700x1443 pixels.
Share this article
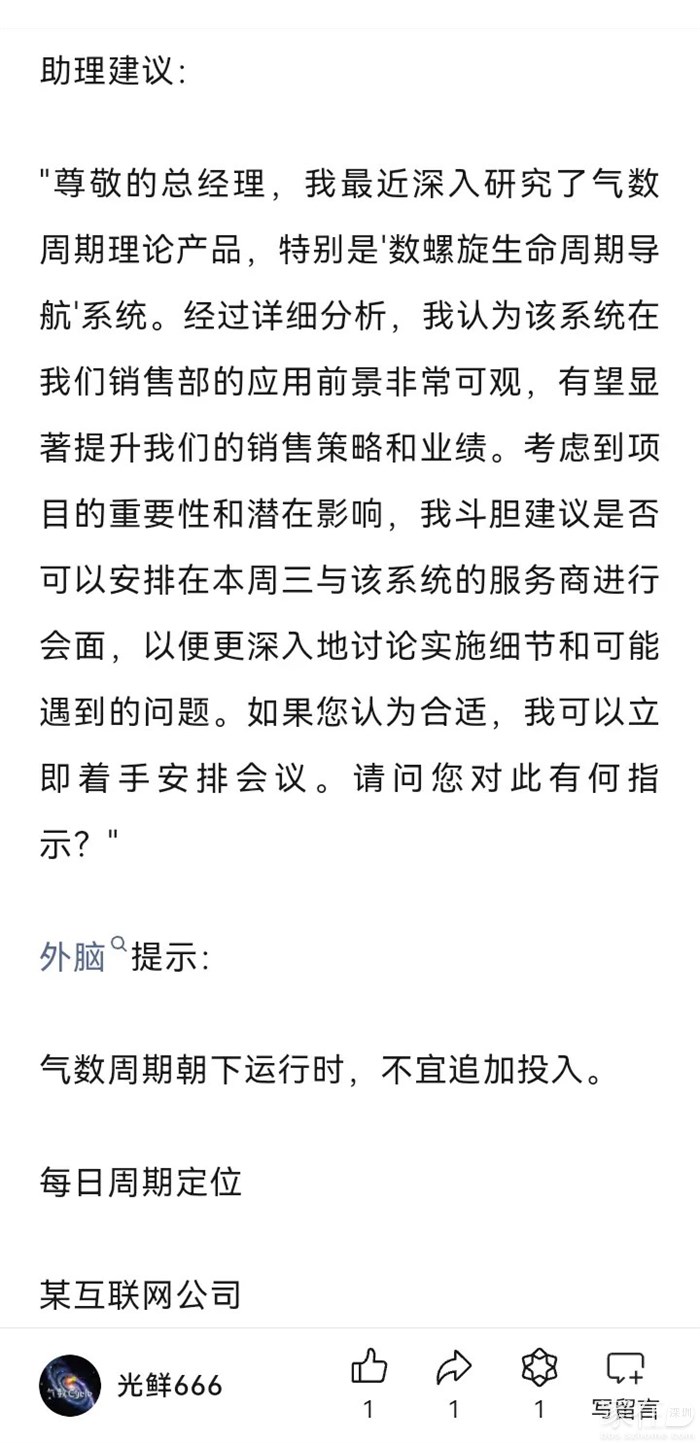454,1367
